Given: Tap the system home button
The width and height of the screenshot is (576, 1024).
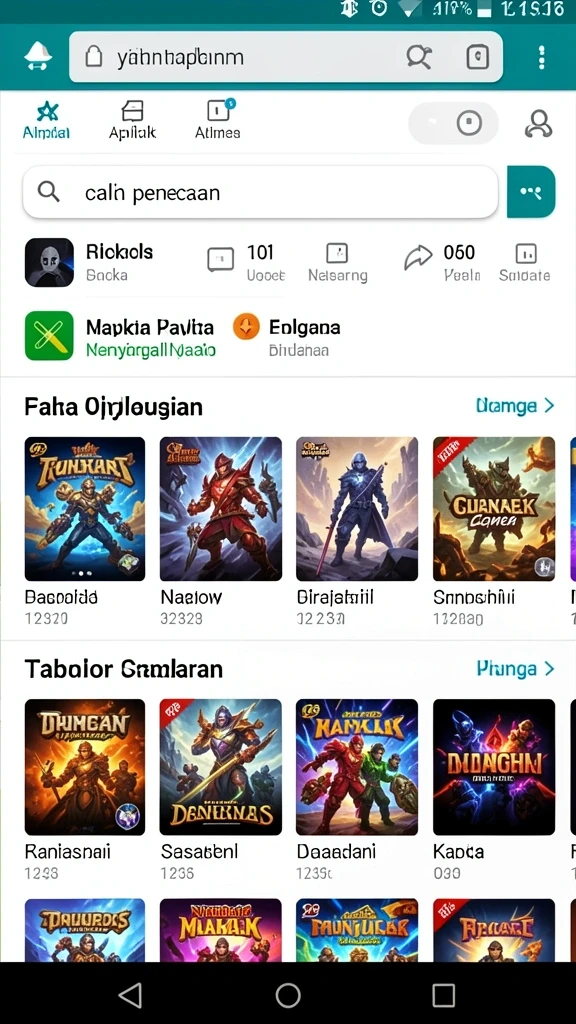Looking at the screenshot, I should tap(288, 995).
